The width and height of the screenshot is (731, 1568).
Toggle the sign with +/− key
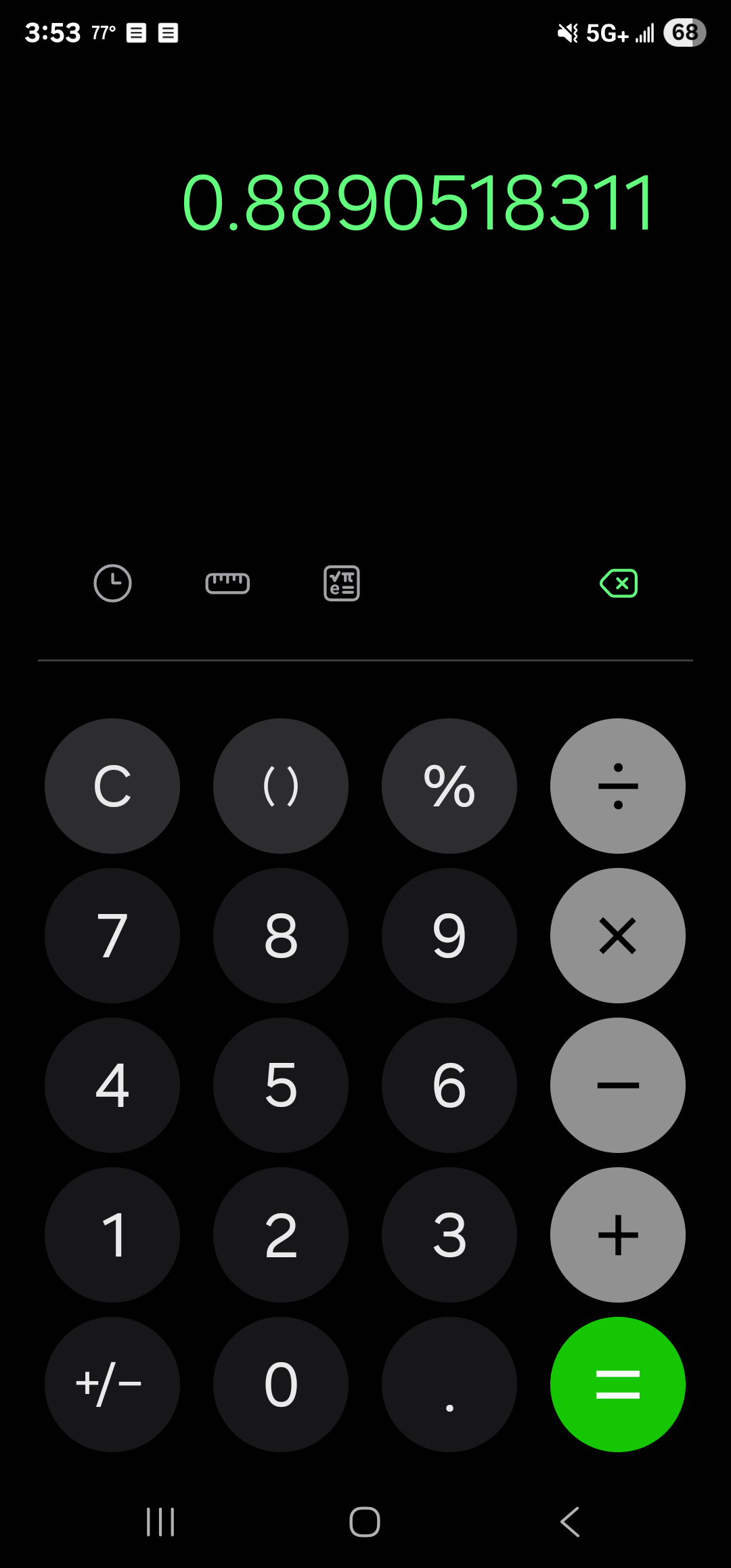pos(112,1385)
